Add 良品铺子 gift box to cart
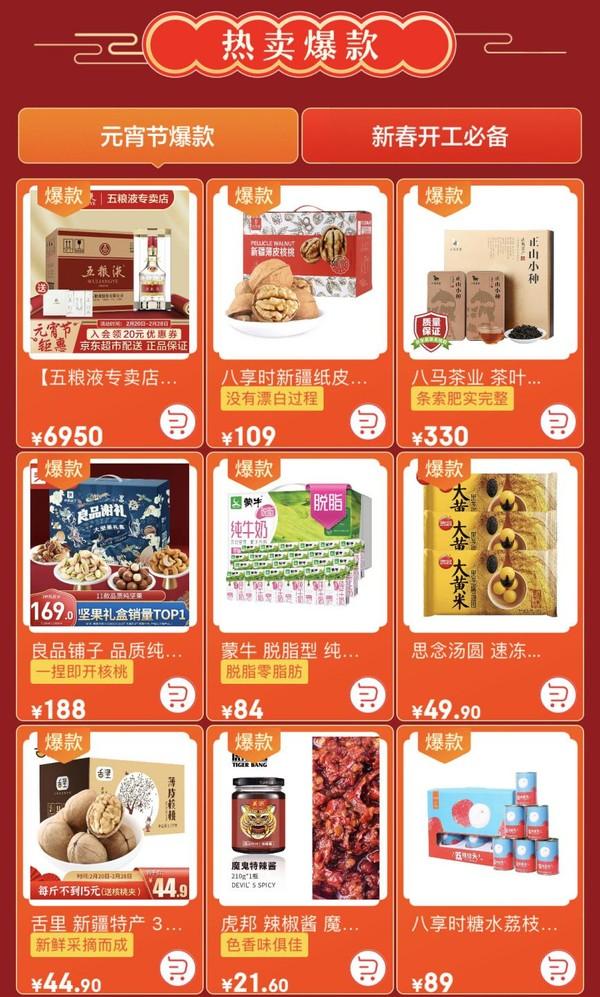 coord(177,697)
